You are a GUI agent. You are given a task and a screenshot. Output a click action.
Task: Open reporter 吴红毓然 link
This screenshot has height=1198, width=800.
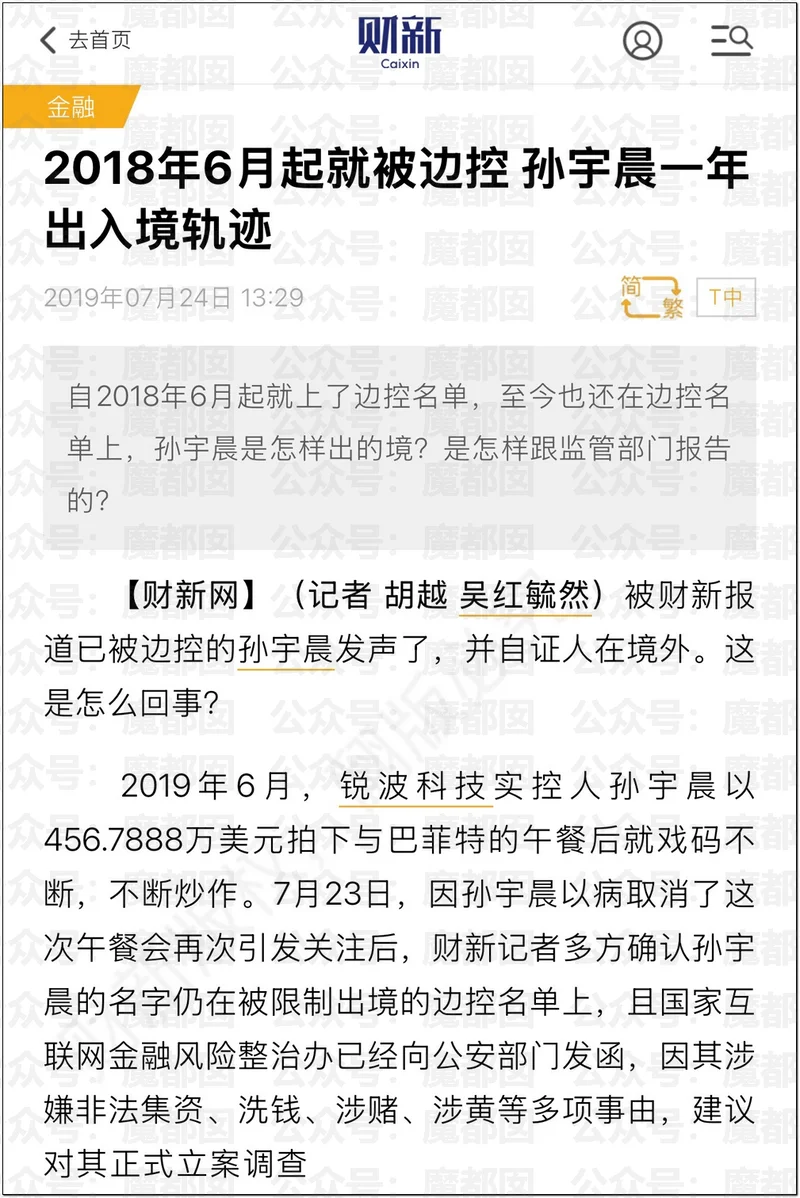coord(526,596)
